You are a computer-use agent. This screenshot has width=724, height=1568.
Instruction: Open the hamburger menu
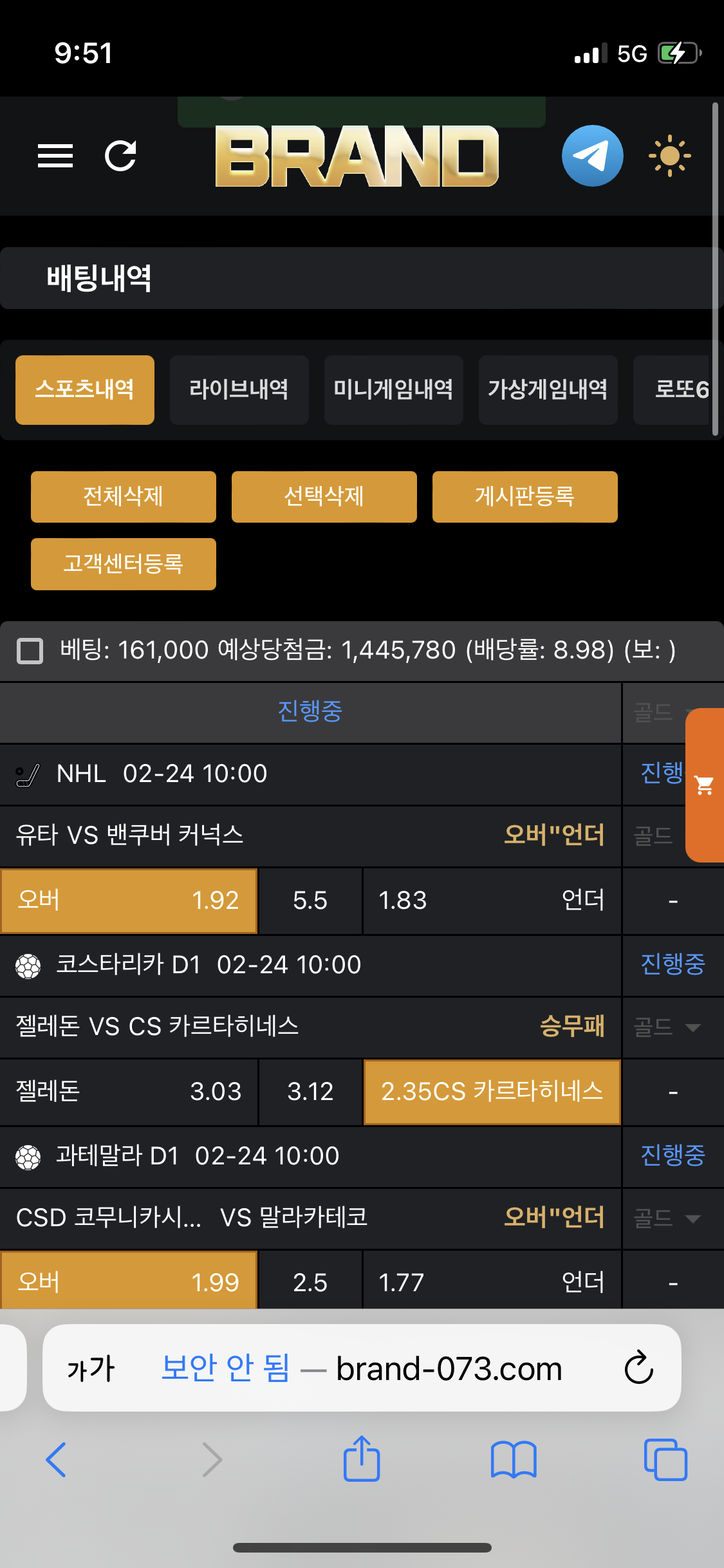click(55, 156)
